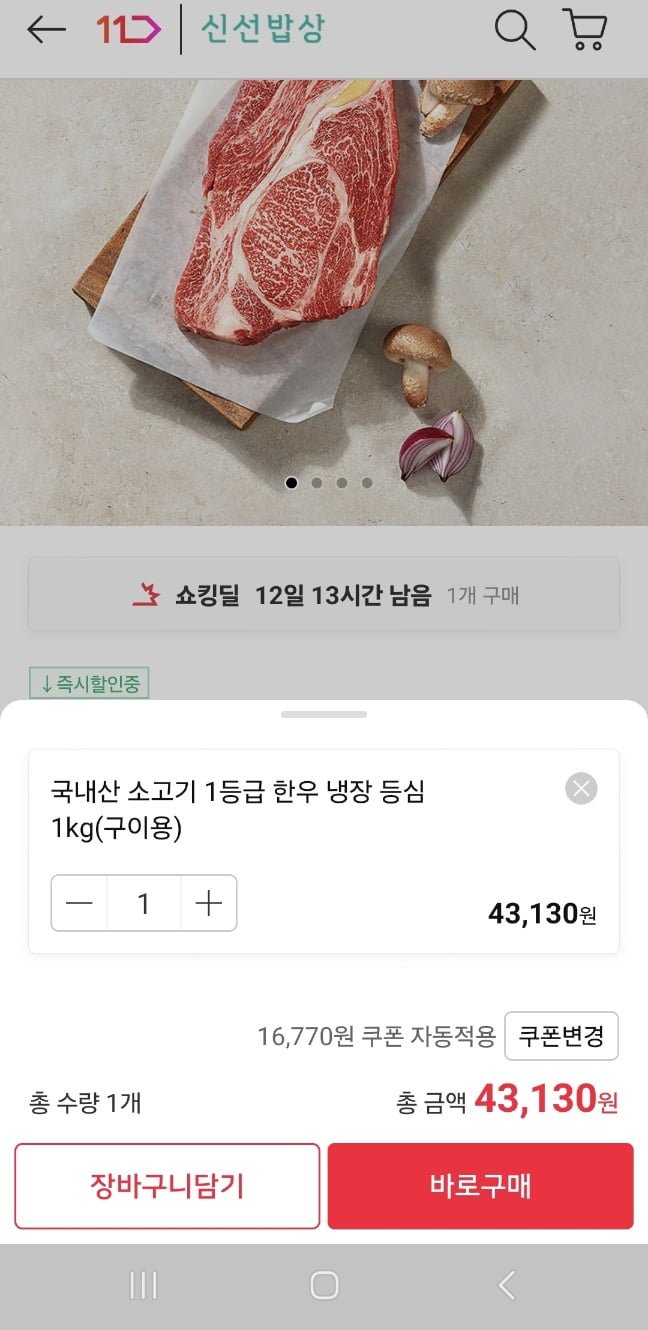Open recent apps from navigation bar
The width and height of the screenshot is (648, 1330).
coord(143,1285)
